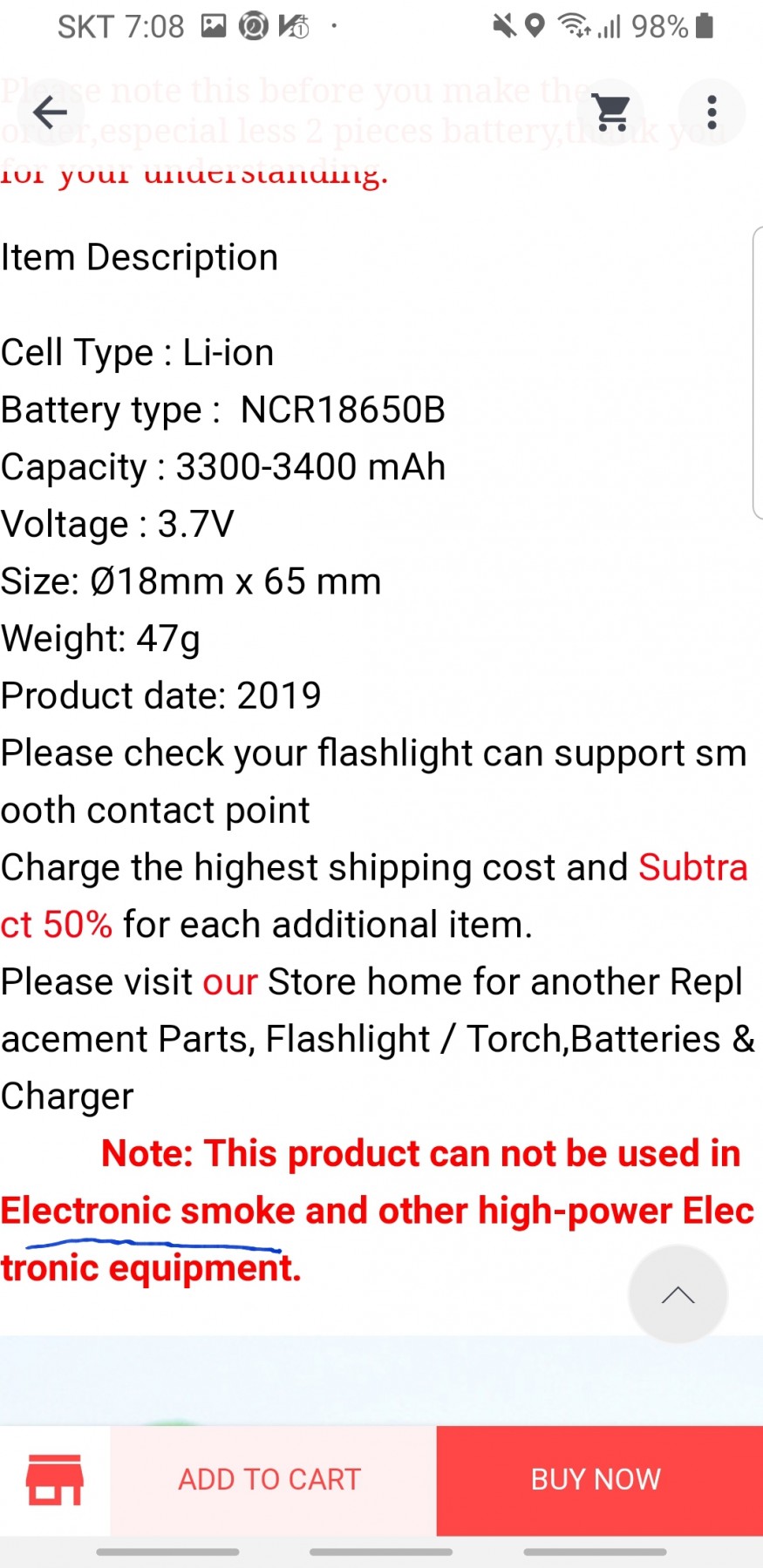Add this battery to cart
The height and width of the screenshot is (1568, 763).
(x=270, y=1479)
